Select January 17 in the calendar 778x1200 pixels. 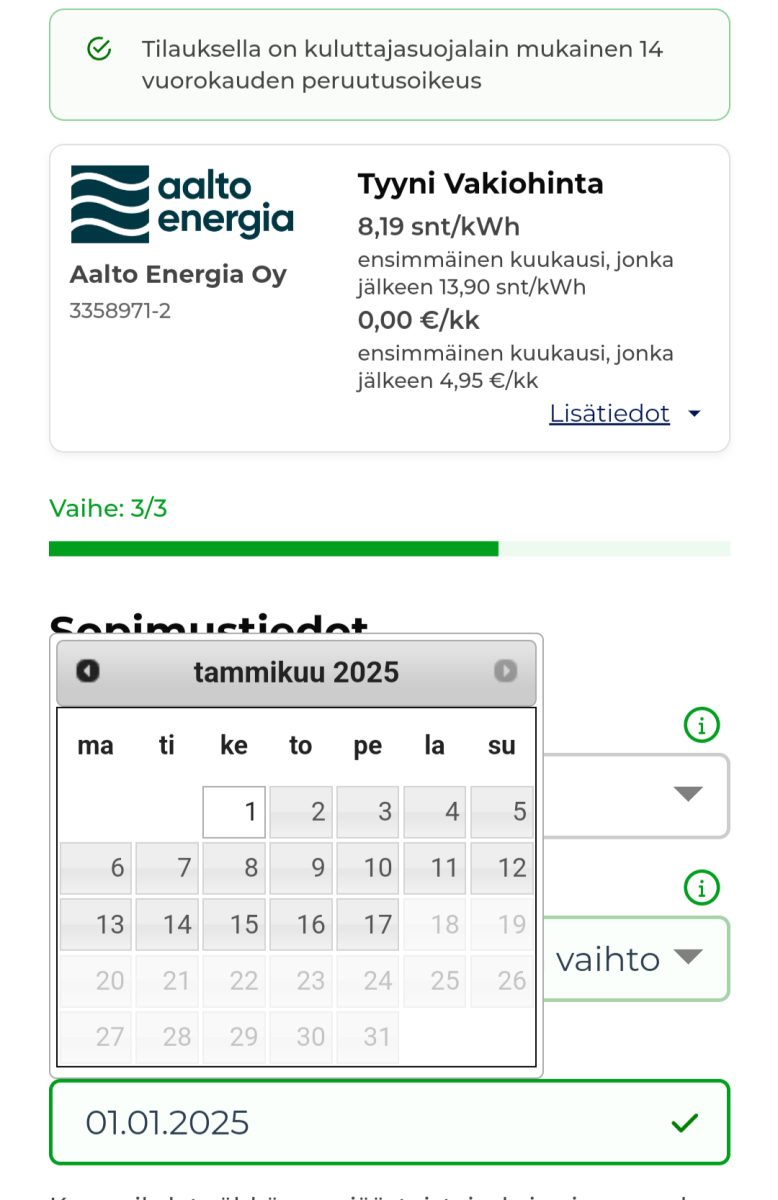point(368,924)
